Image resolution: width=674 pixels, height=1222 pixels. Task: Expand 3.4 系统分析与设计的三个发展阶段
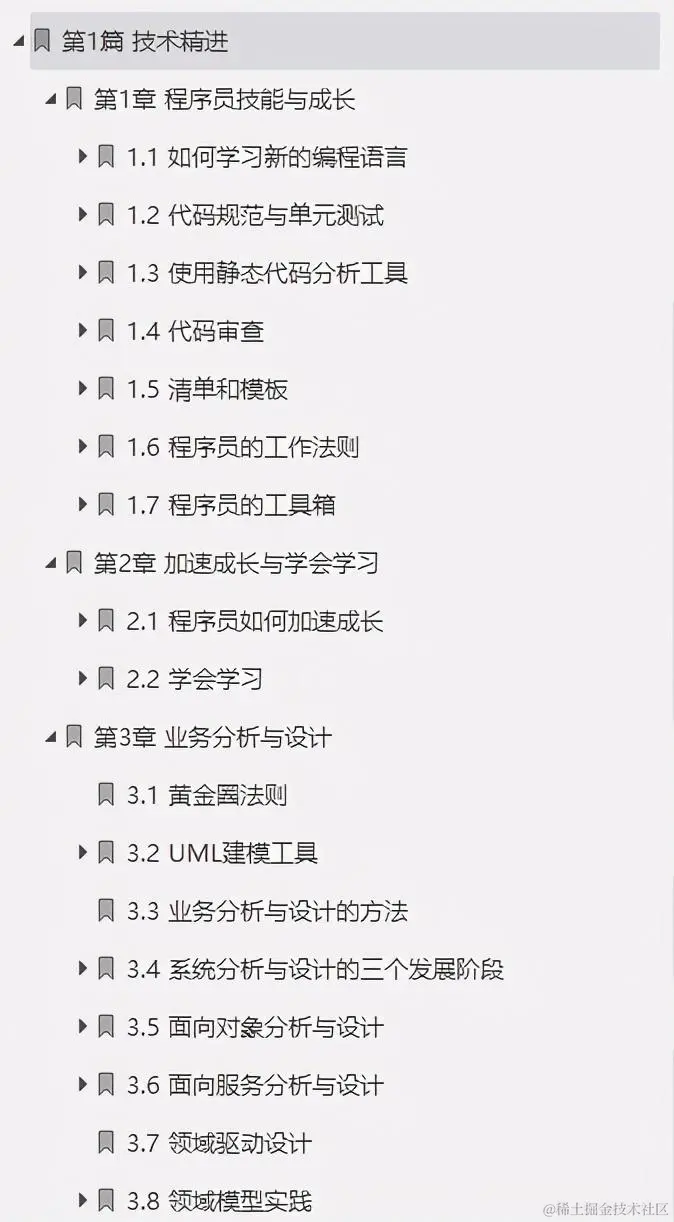pos(83,969)
